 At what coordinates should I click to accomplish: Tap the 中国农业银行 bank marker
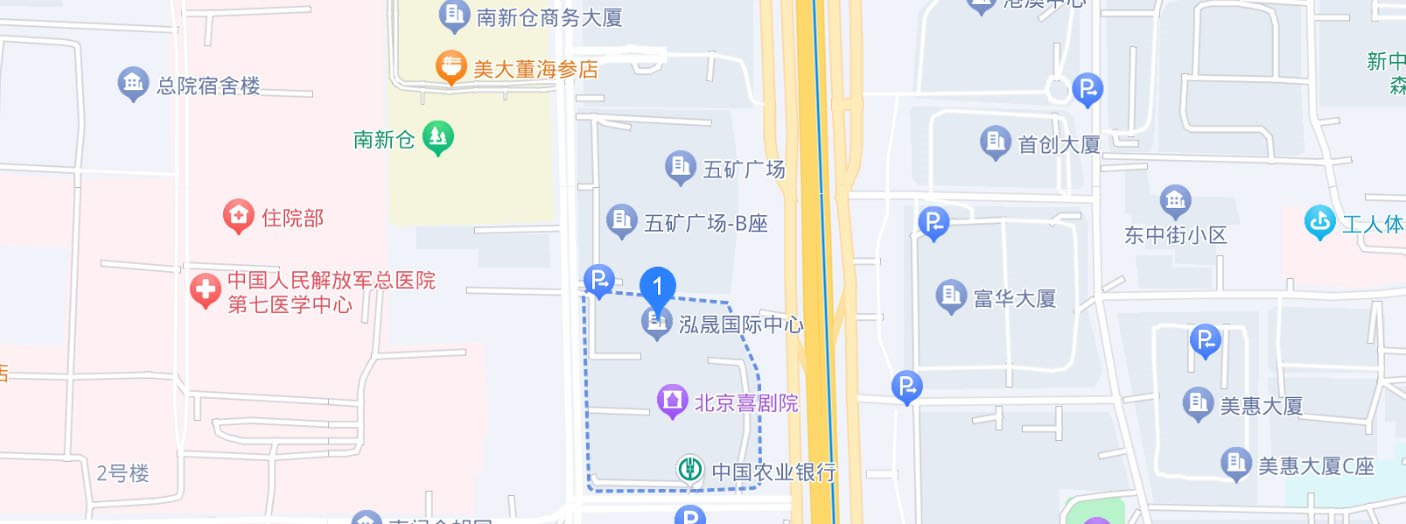689,470
